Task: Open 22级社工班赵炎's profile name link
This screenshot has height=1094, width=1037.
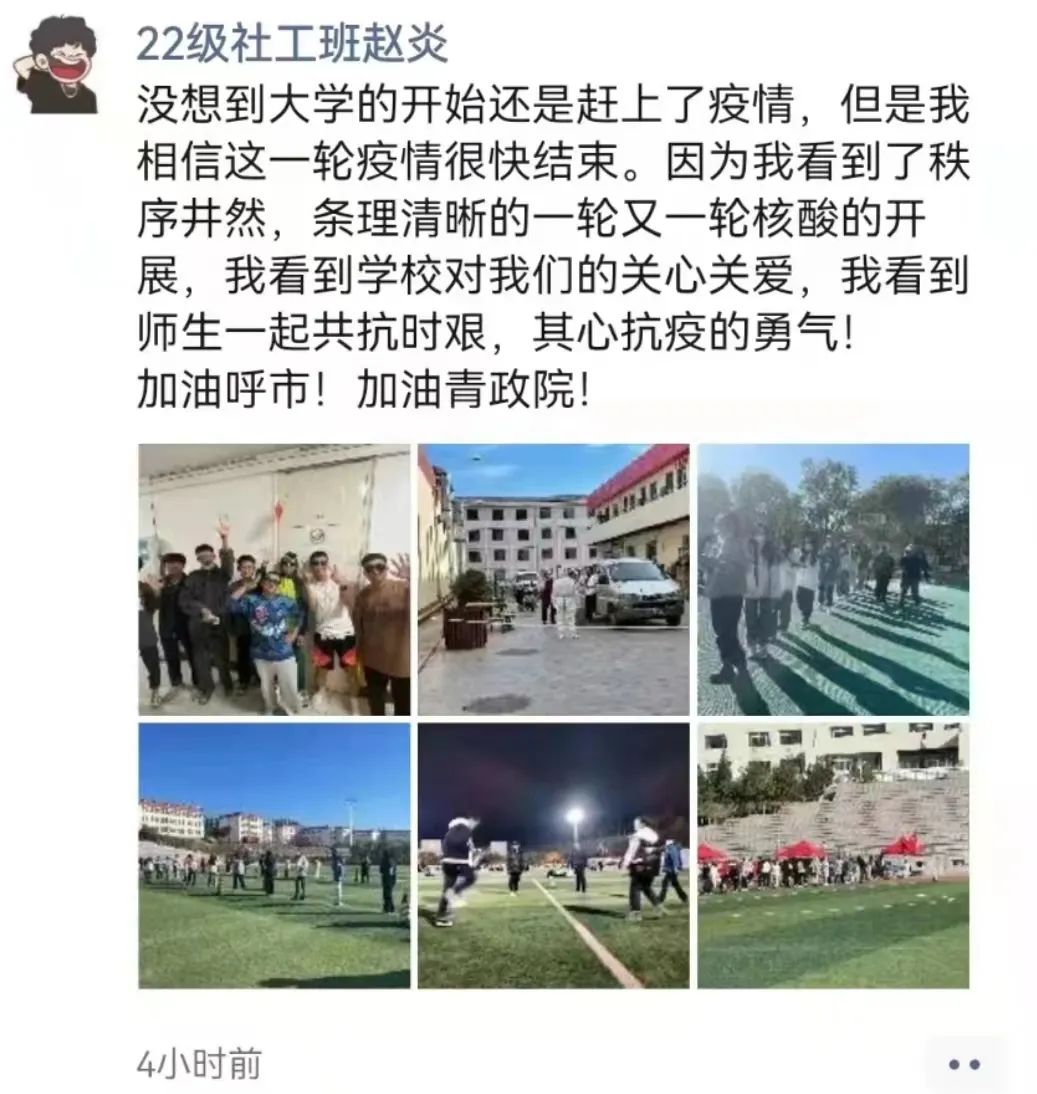Action: [x=292, y=45]
